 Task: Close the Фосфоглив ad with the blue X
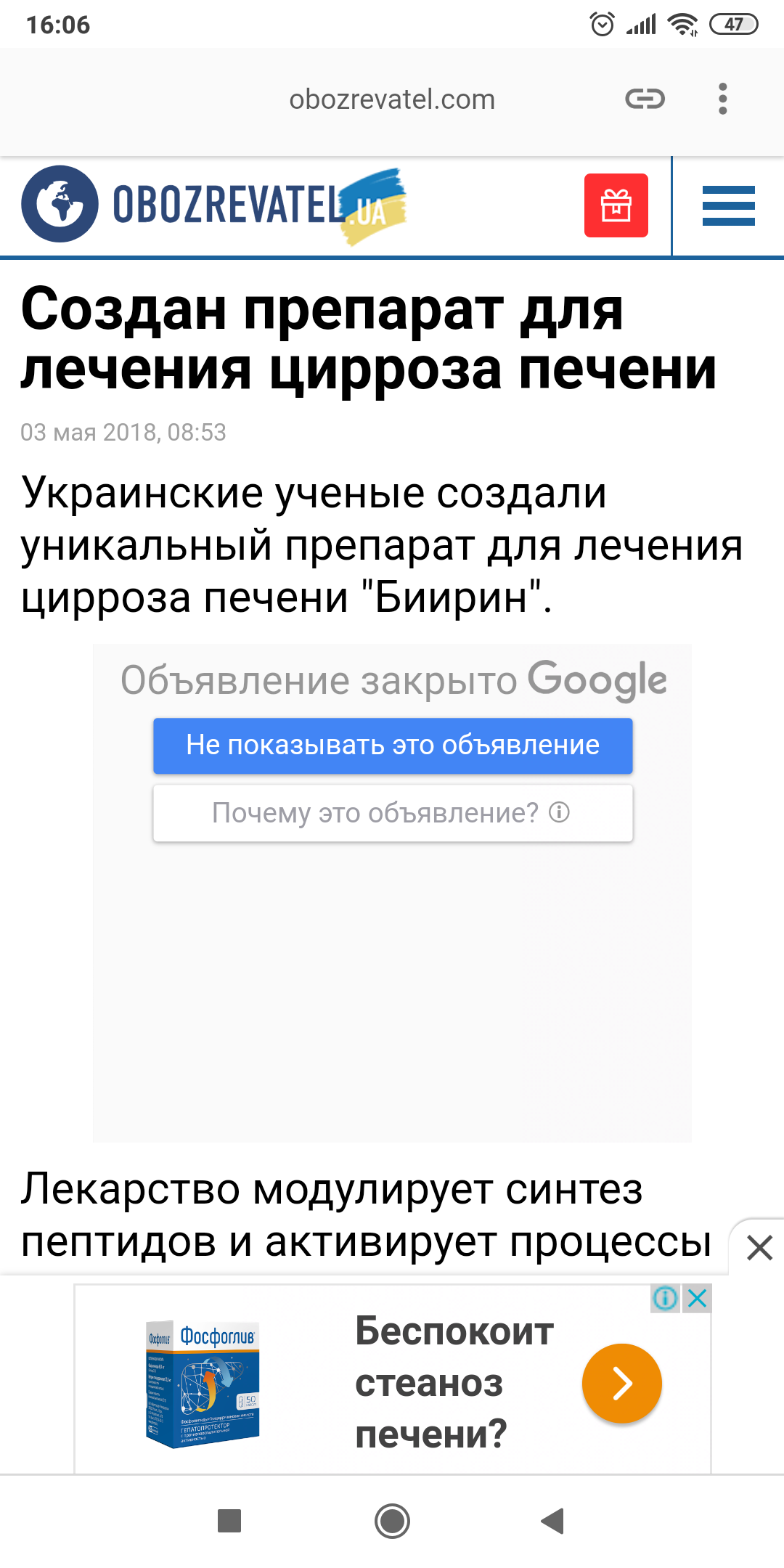pos(698,1298)
